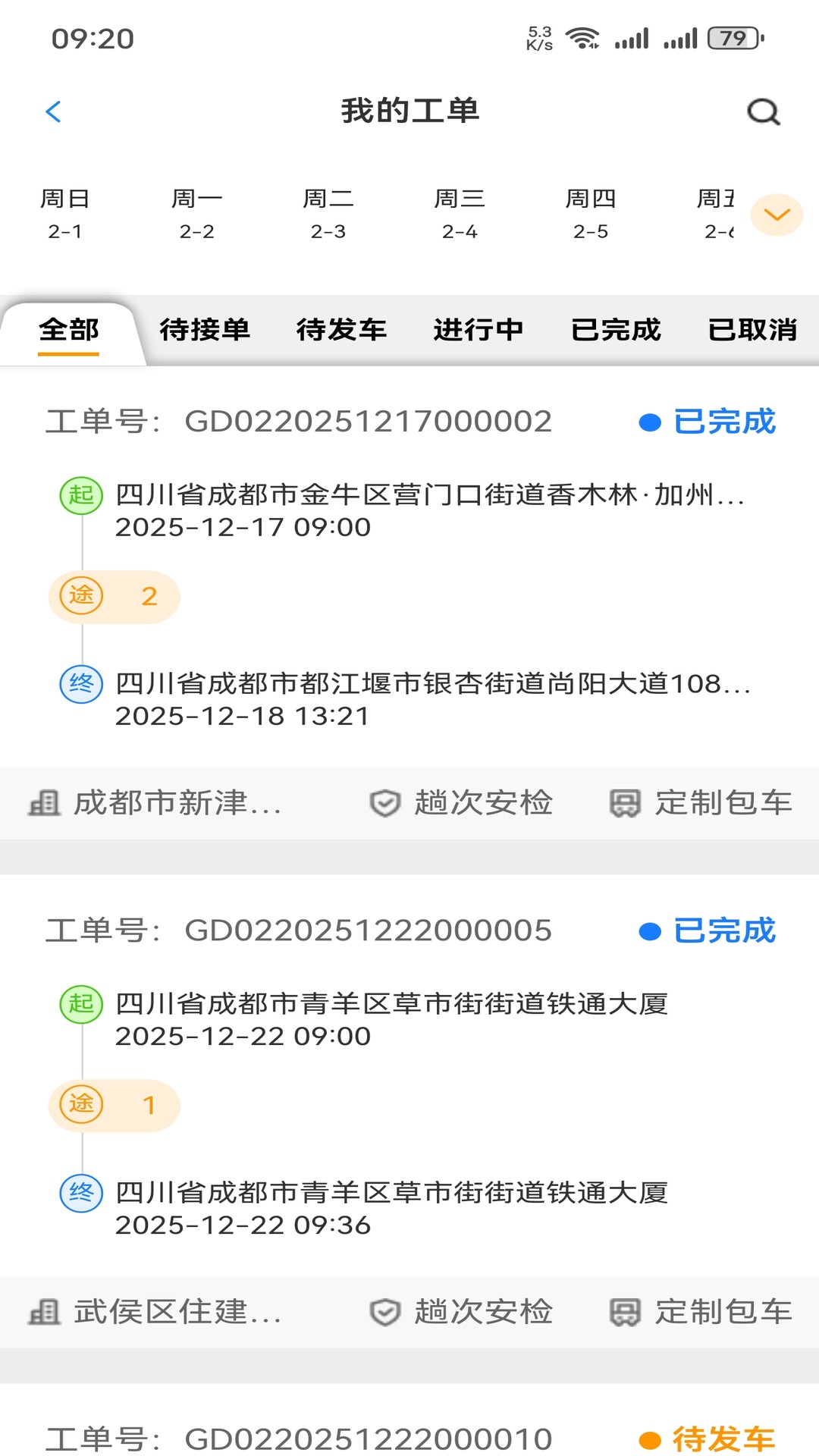
Task: Expand the date selector with the chevron
Action: click(x=775, y=214)
